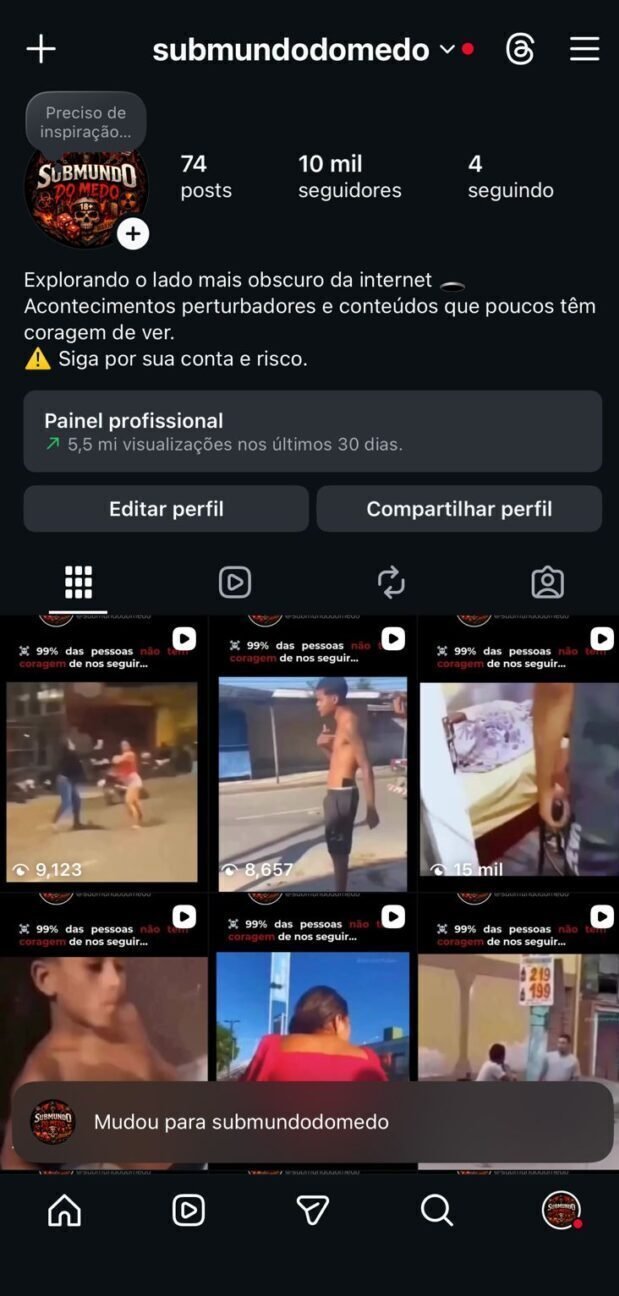Open the Painel profissional card
This screenshot has height=1296, width=619.
pos(312,431)
